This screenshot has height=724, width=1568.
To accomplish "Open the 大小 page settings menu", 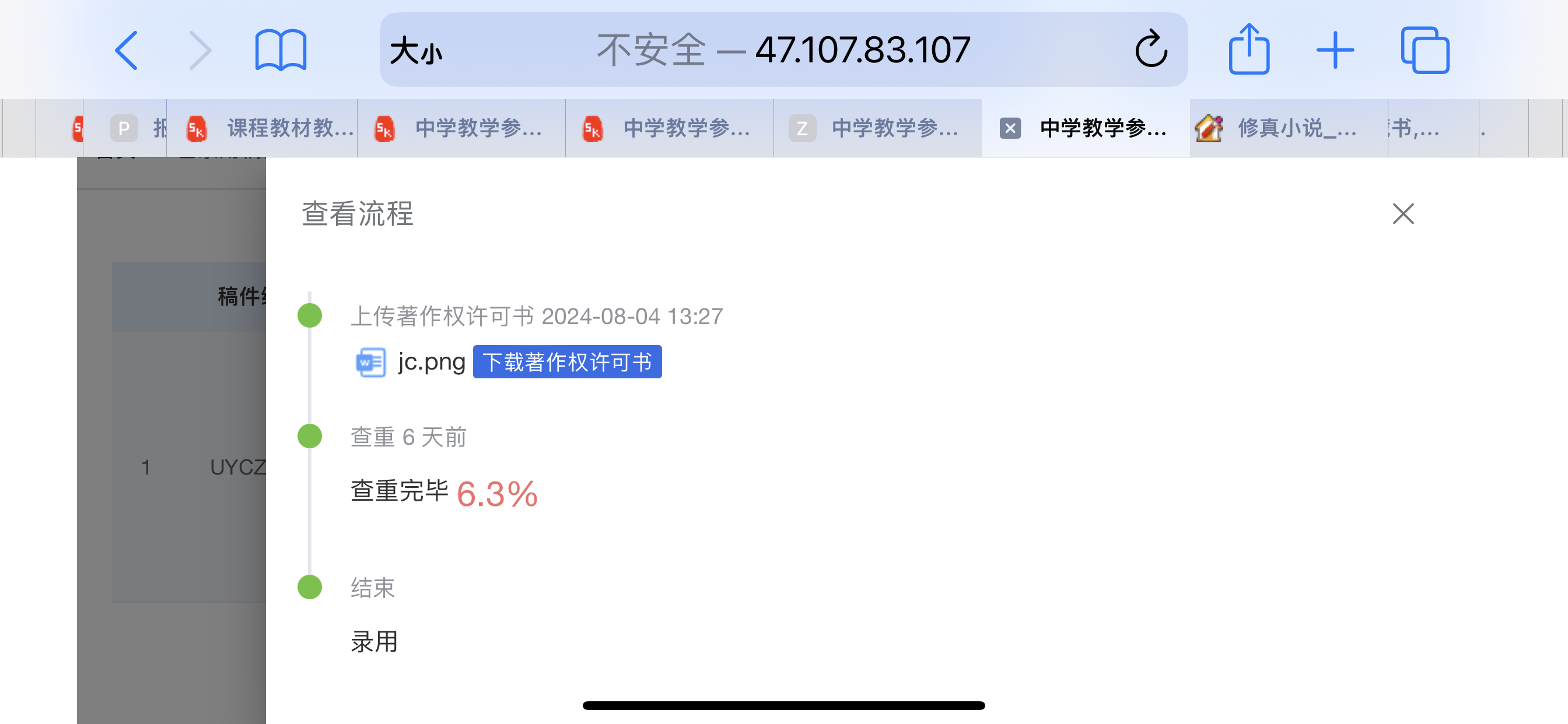I will 416,51.
